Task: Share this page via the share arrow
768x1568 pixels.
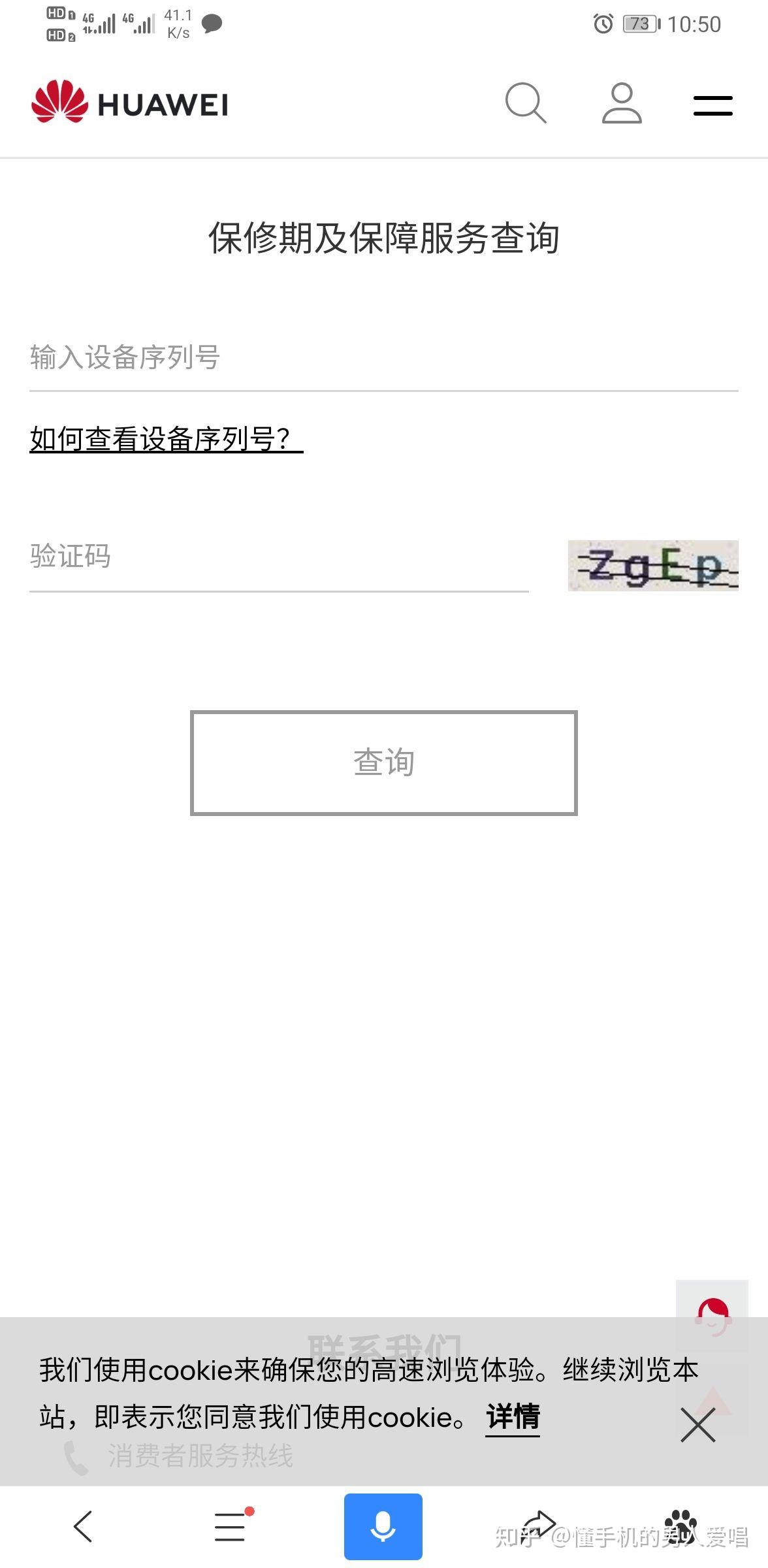Action: tap(538, 1526)
